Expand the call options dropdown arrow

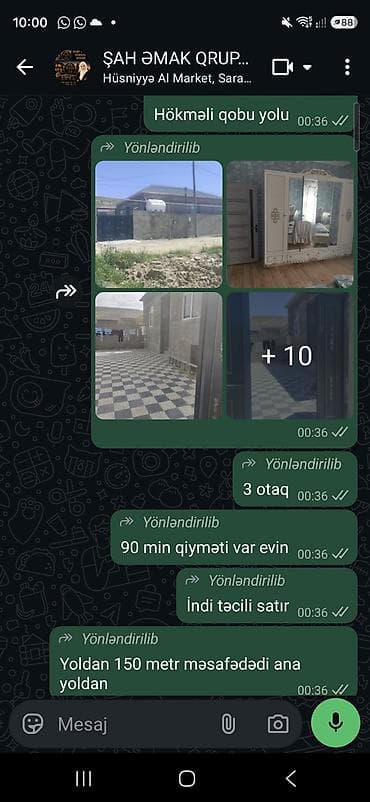[x=307, y=68]
